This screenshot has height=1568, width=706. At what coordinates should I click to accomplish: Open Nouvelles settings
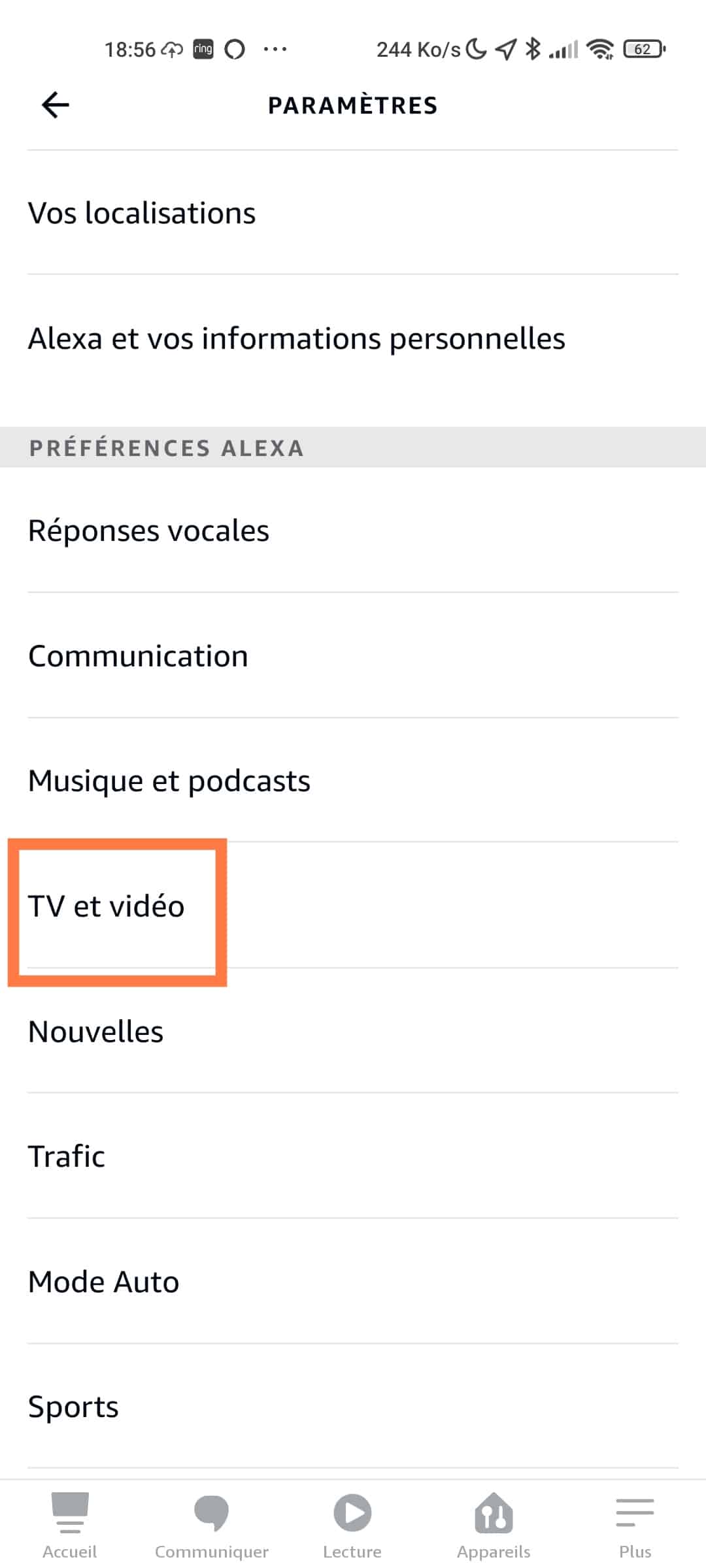[353, 1032]
